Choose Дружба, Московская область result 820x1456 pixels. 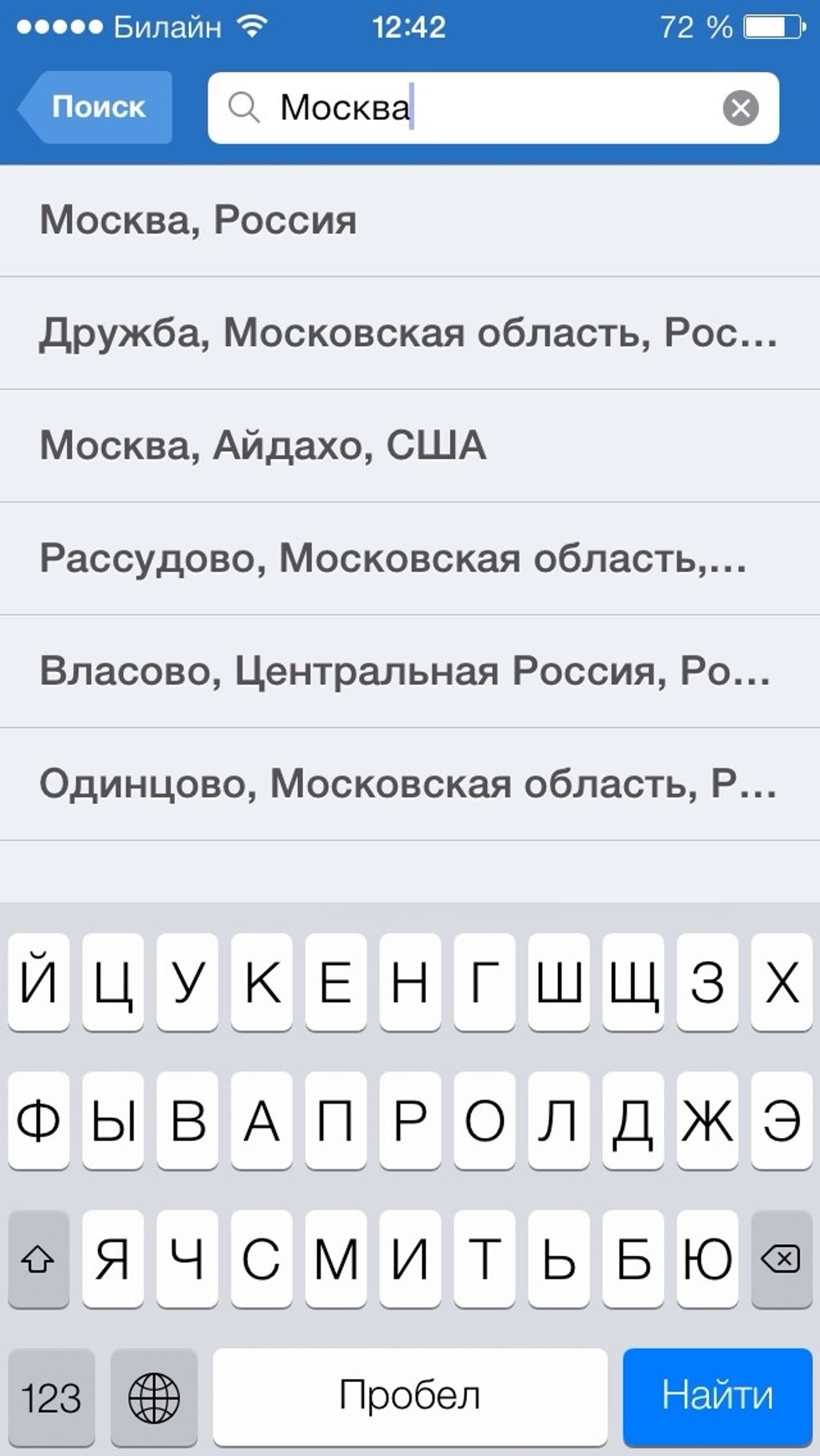pos(408,333)
